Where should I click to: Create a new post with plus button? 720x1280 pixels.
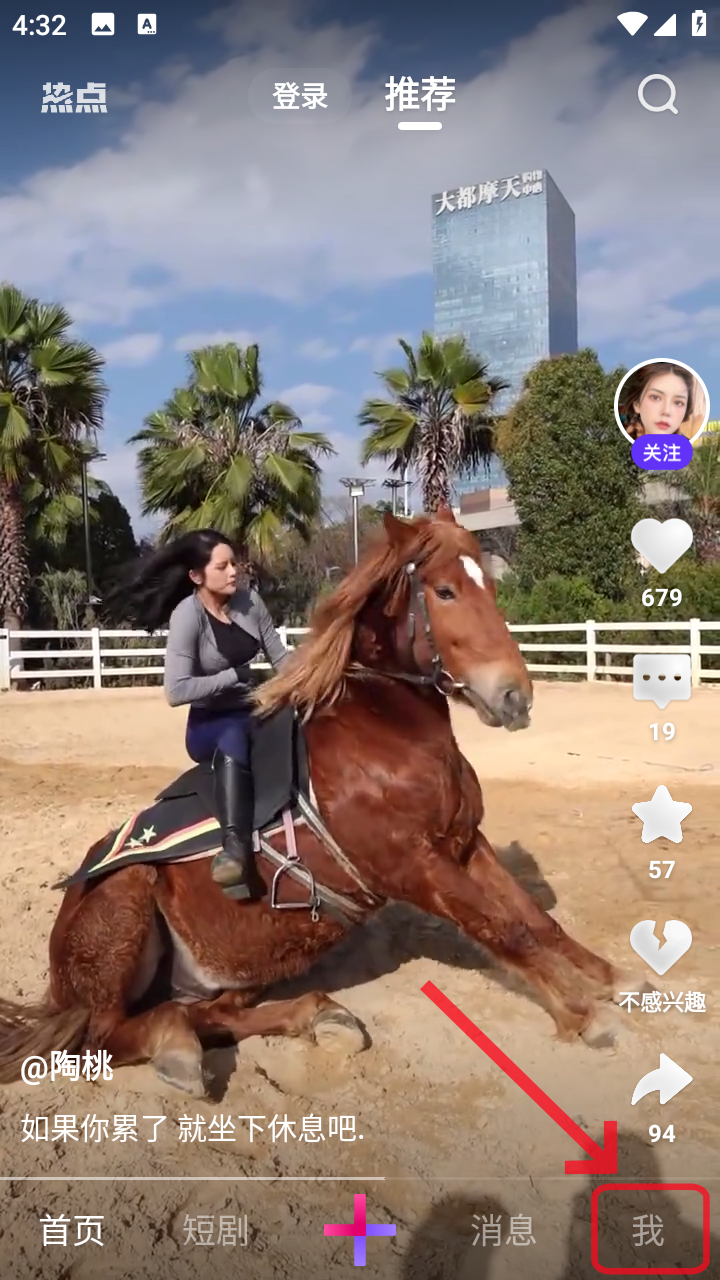click(x=360, y=1230)
